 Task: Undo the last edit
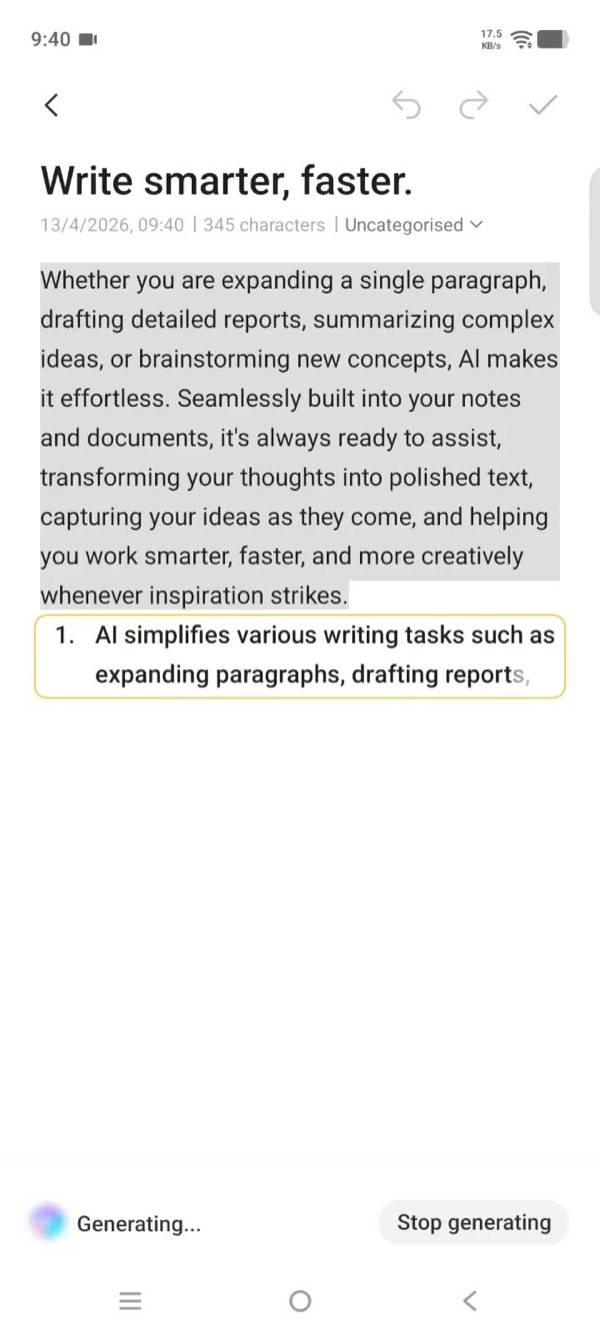(406, 104)
